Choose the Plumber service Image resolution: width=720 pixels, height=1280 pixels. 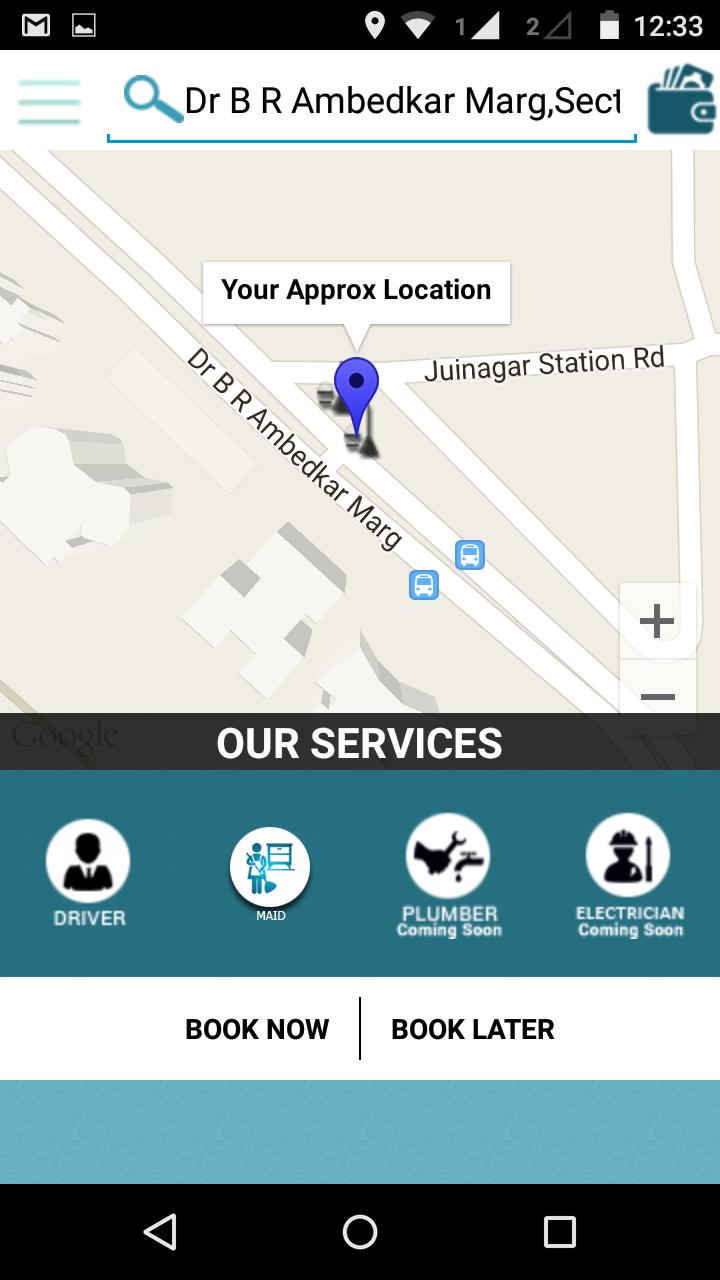click(x=449, y=872)
